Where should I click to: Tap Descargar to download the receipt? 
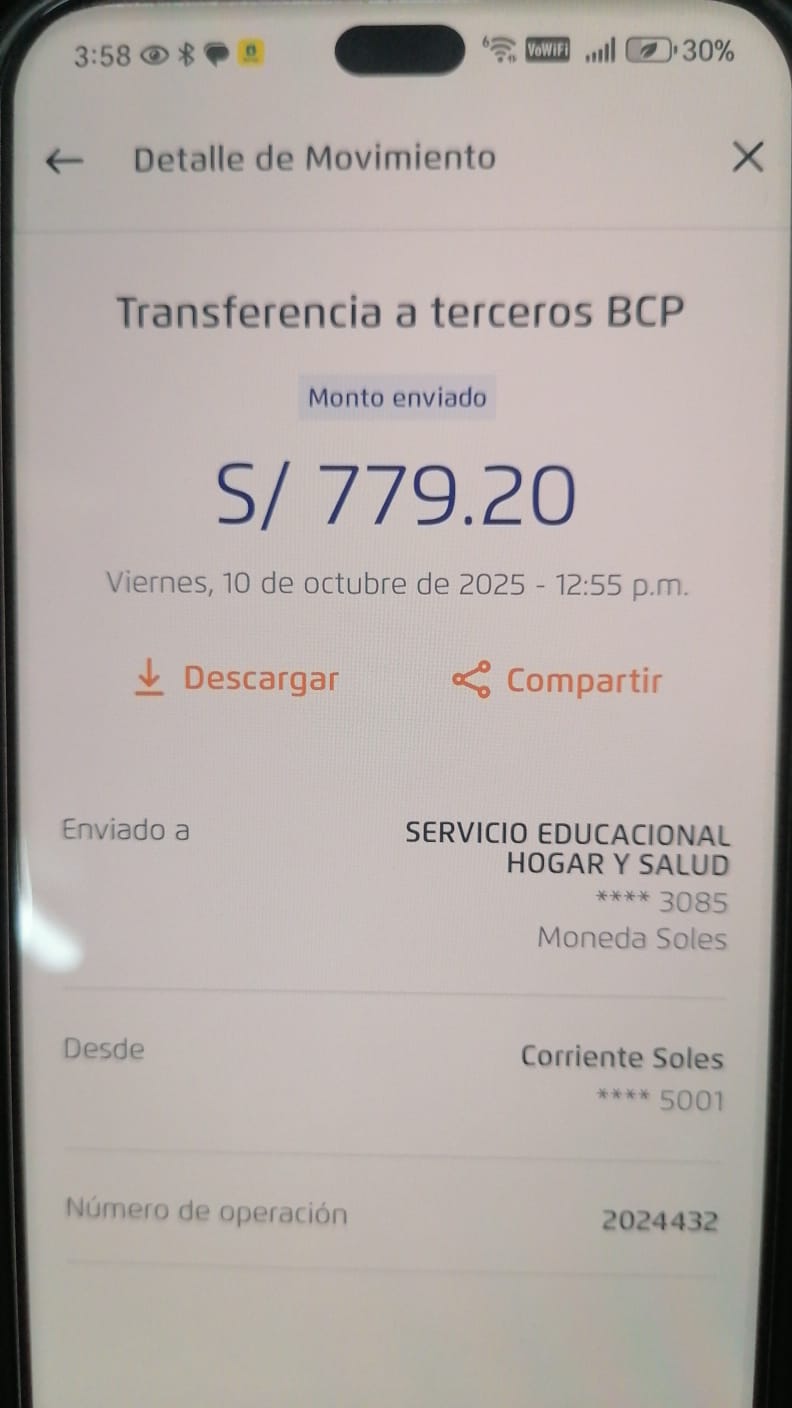coord(237,679)
